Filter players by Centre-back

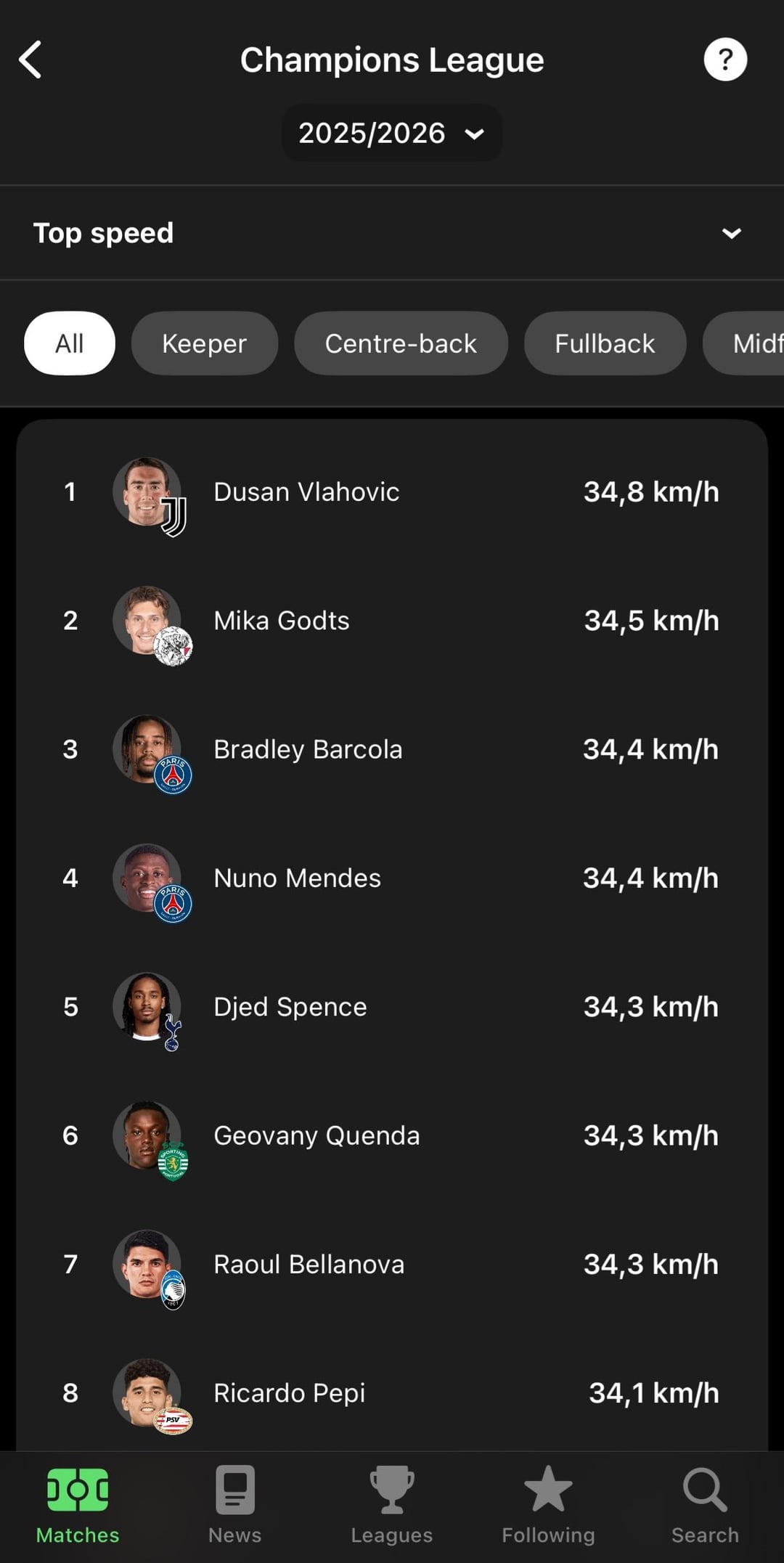point(401,343)
